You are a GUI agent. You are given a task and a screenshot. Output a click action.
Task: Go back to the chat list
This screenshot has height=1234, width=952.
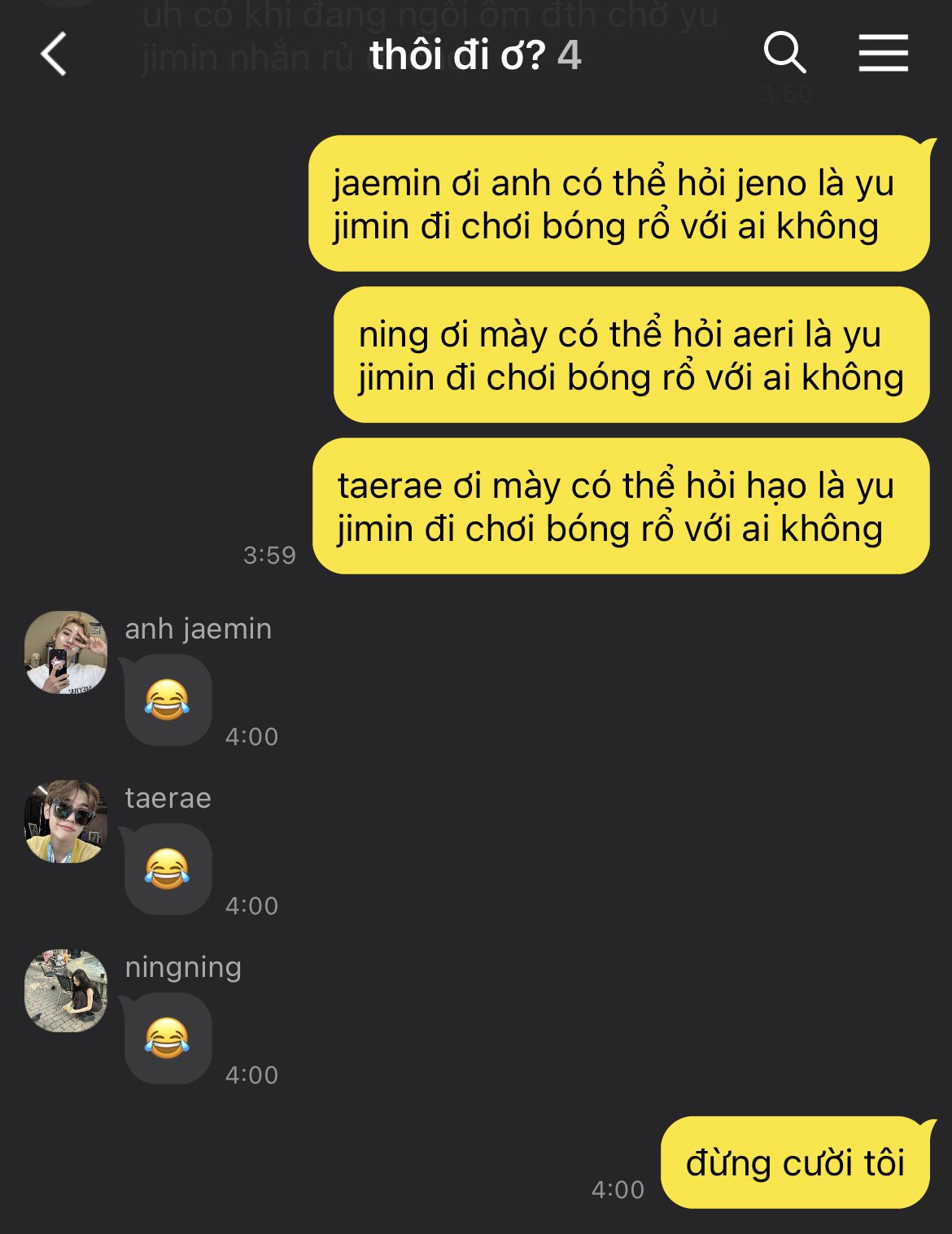[x=54, y=55]
